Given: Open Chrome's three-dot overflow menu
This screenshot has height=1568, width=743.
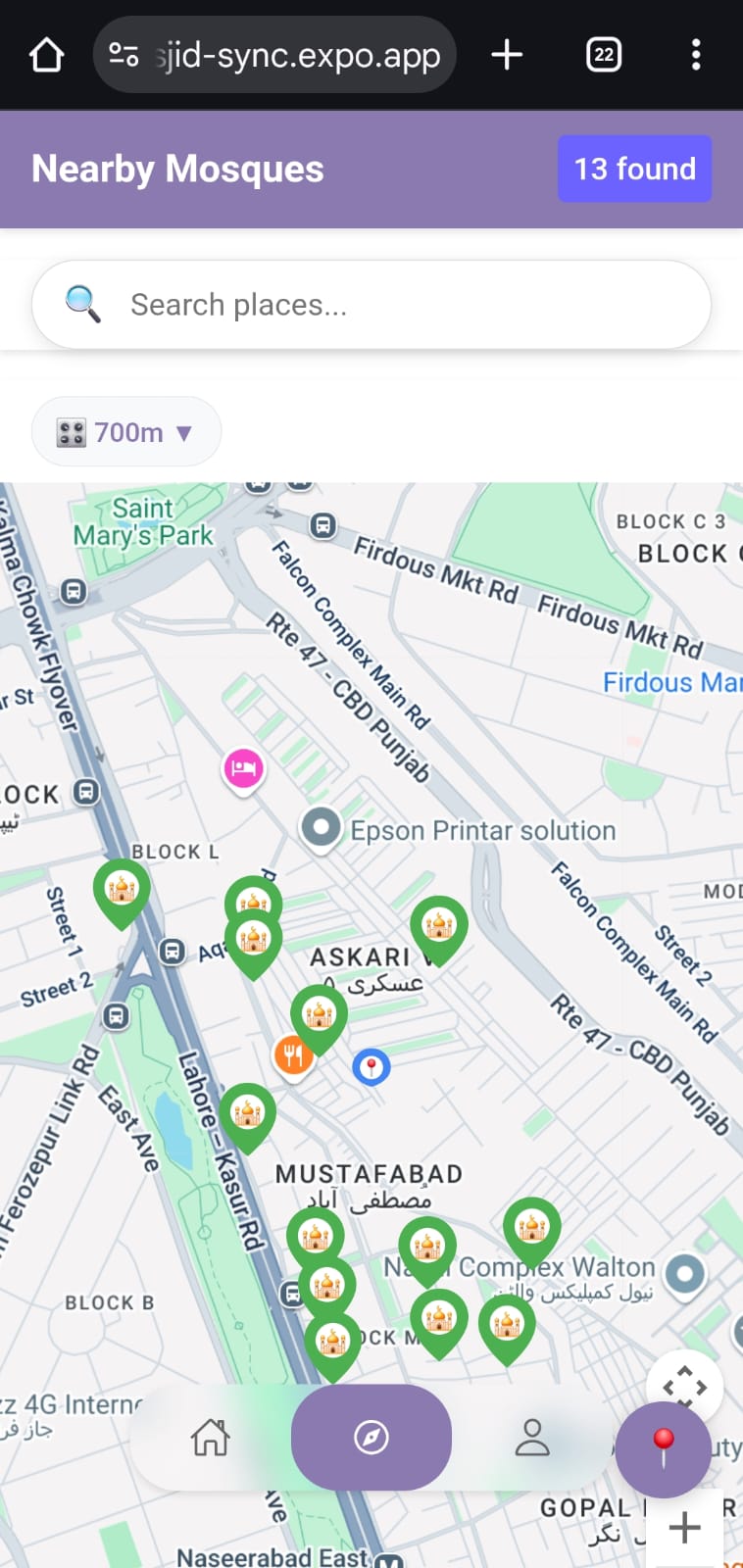Looking at the screenshot, I should pos(696,55).
